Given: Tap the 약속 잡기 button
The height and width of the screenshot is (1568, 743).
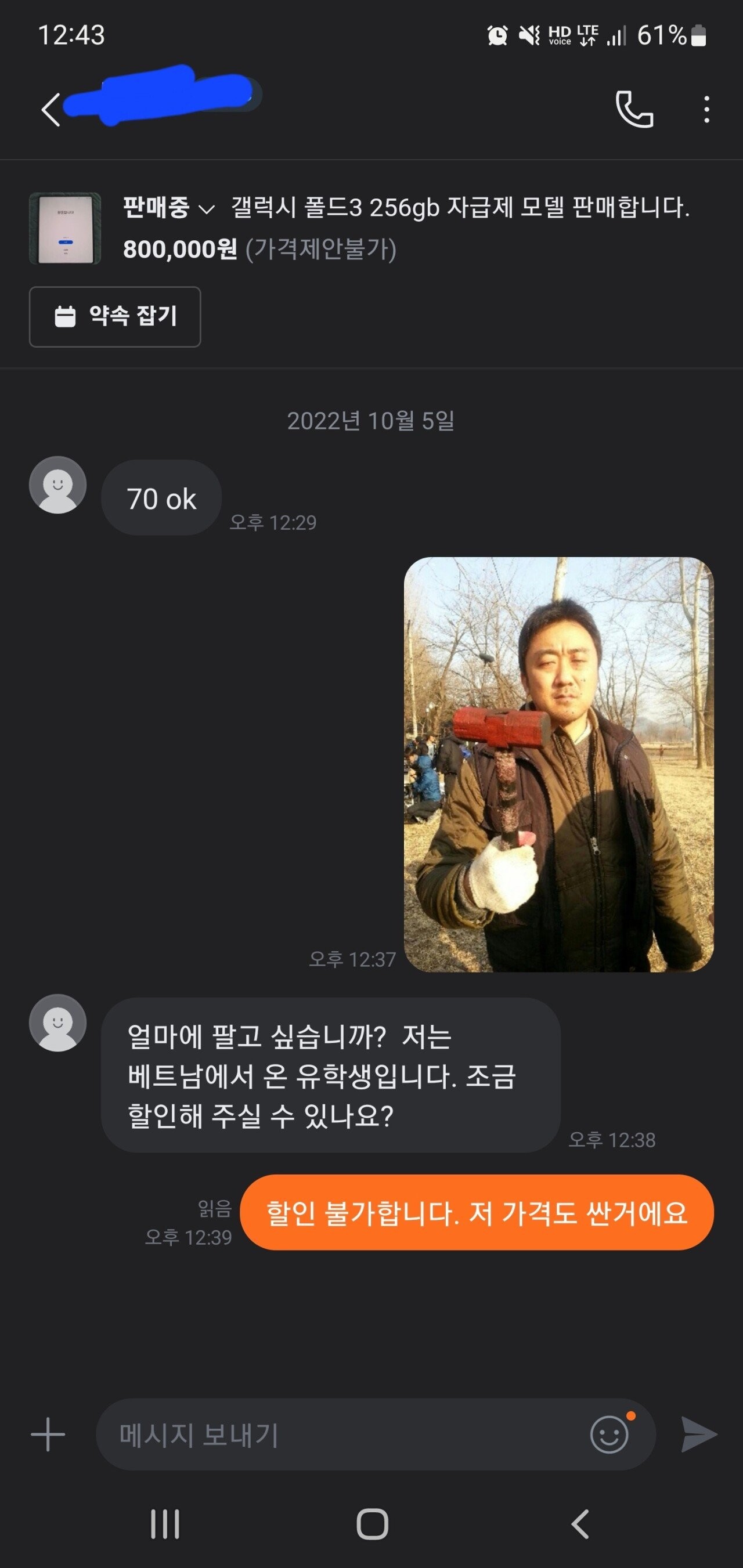Looking at the screenshot, I should pos(115,316).
